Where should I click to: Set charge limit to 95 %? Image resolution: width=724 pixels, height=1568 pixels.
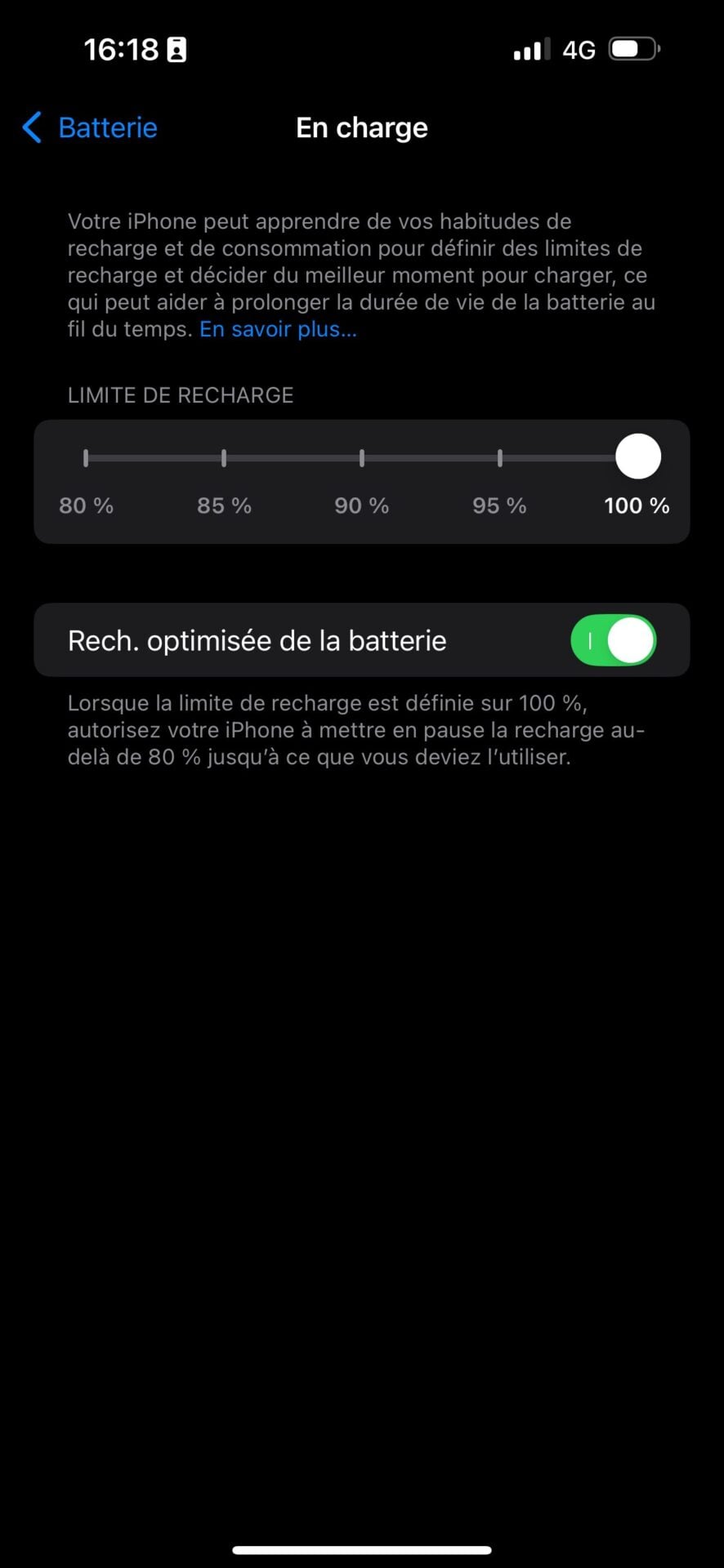tap(500, 458)
